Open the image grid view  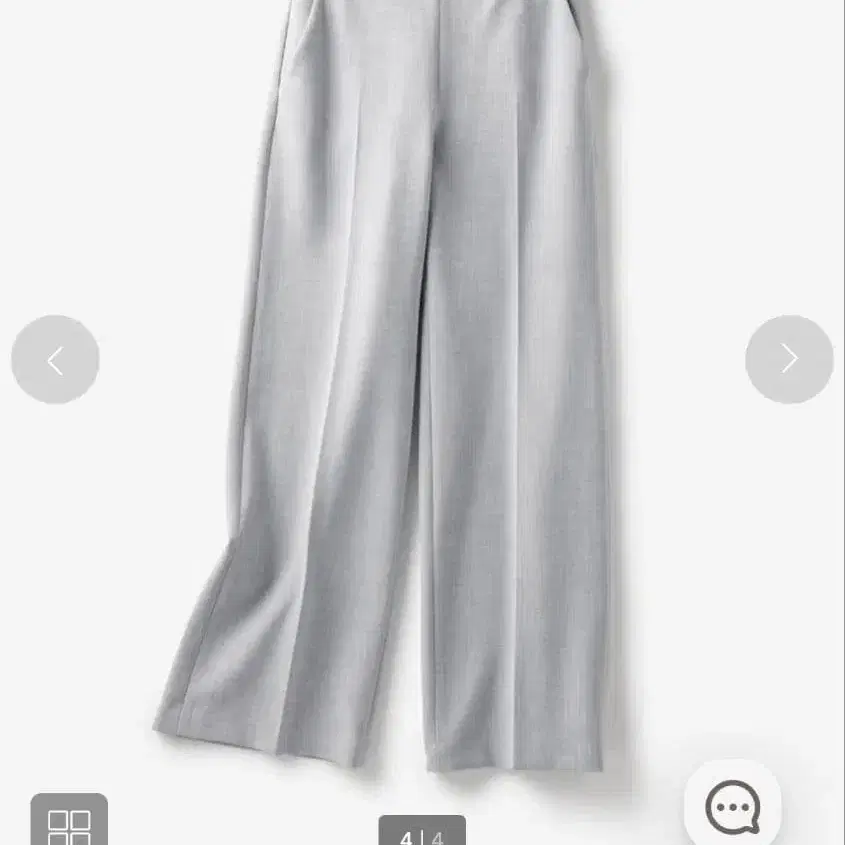pos(69,824)
